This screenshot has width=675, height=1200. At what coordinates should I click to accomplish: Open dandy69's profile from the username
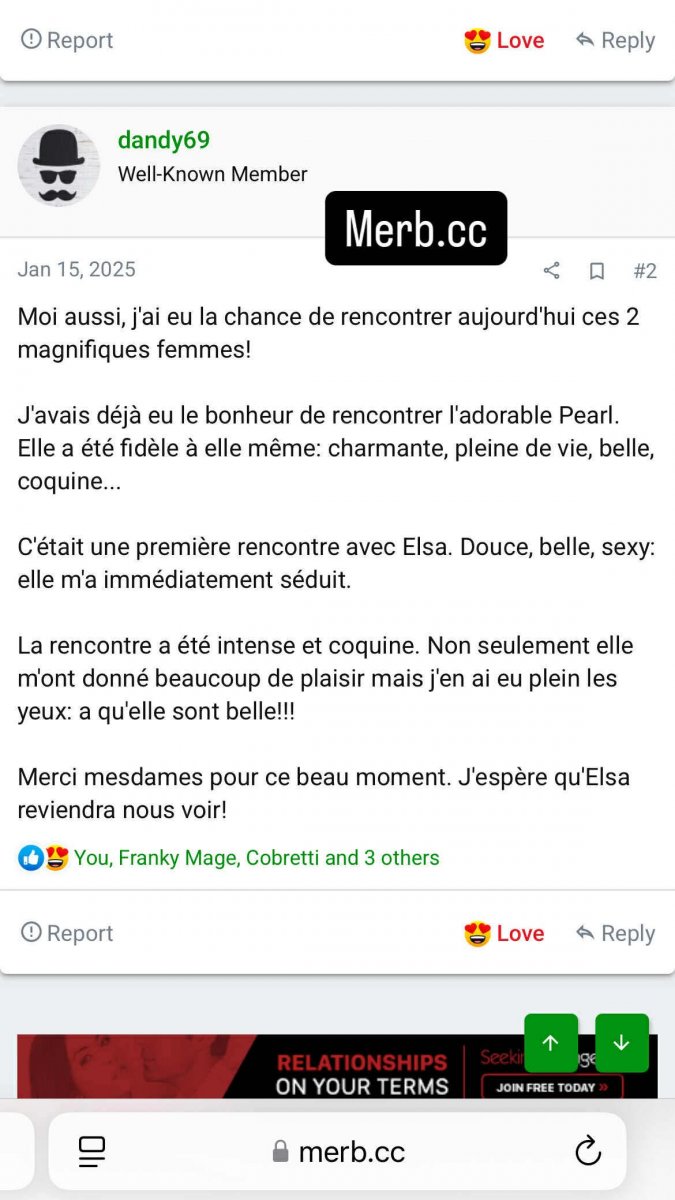[164, 141]
